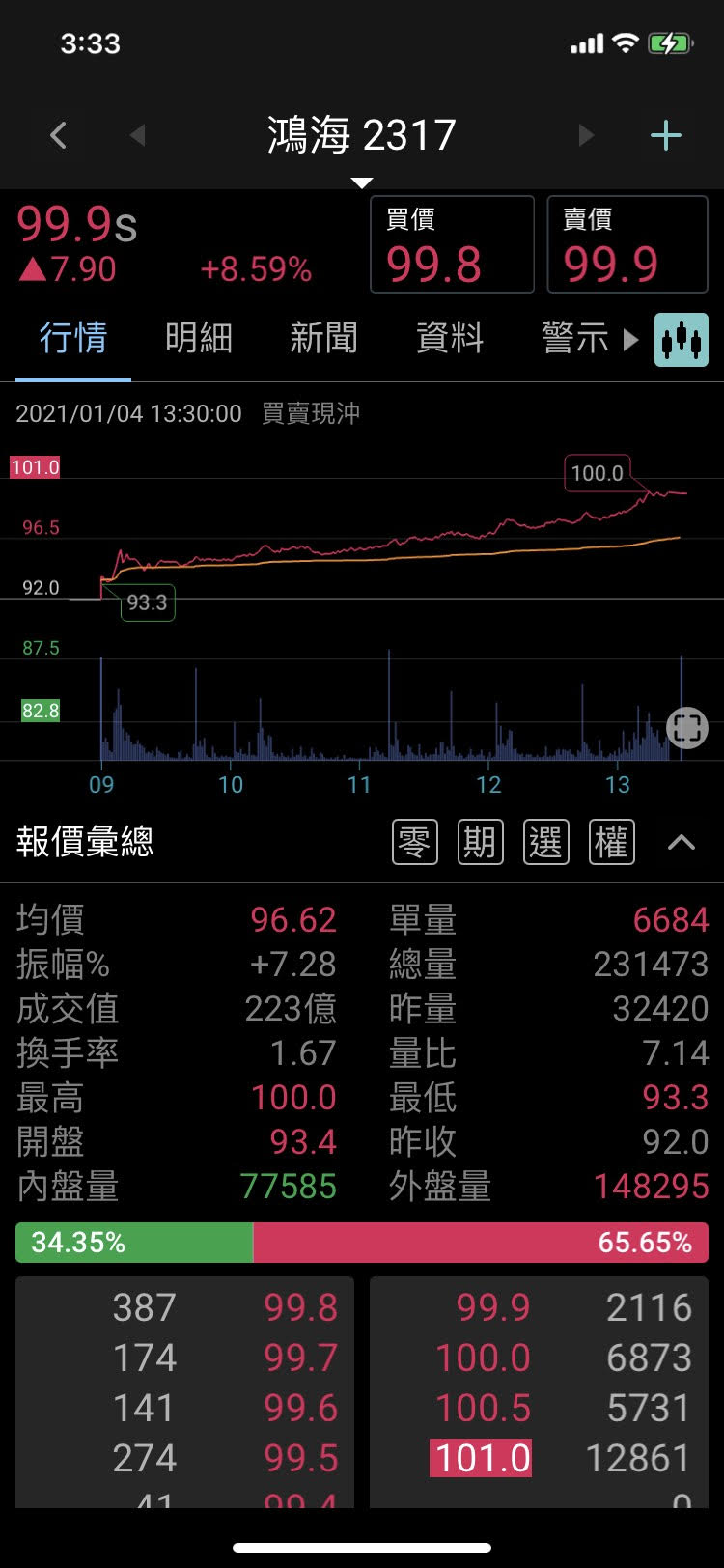Show more tabs with the right arrow
The height and width of the screenshot is (1568, 724).
click(x=631, y=340)
